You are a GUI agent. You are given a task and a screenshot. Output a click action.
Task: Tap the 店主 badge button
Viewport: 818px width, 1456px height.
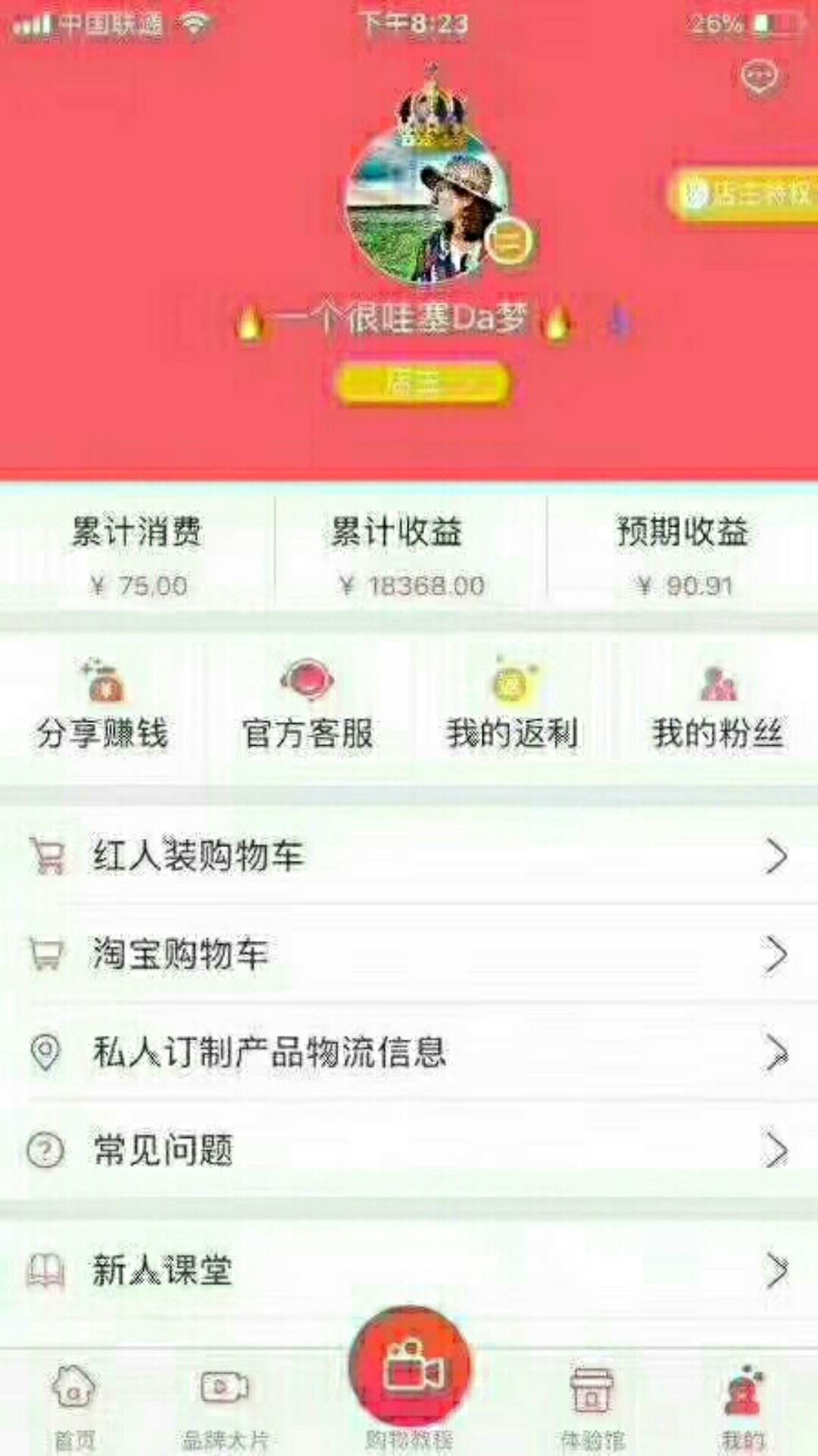click(423, 383)
